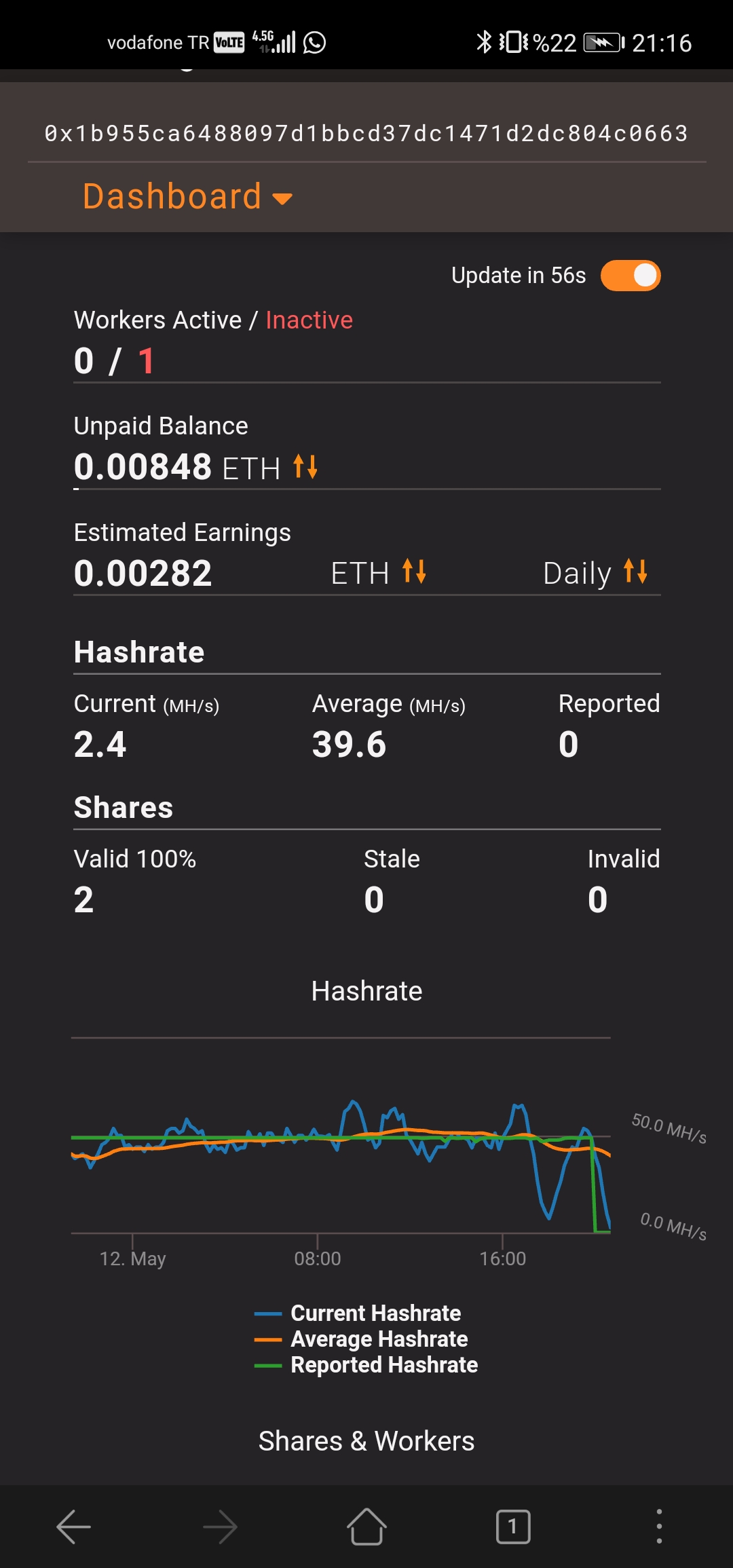This screenshot has width=733, height=1568.
Task: Change estimated earnings currency from ETH
Action: click(x=413, y=572)
